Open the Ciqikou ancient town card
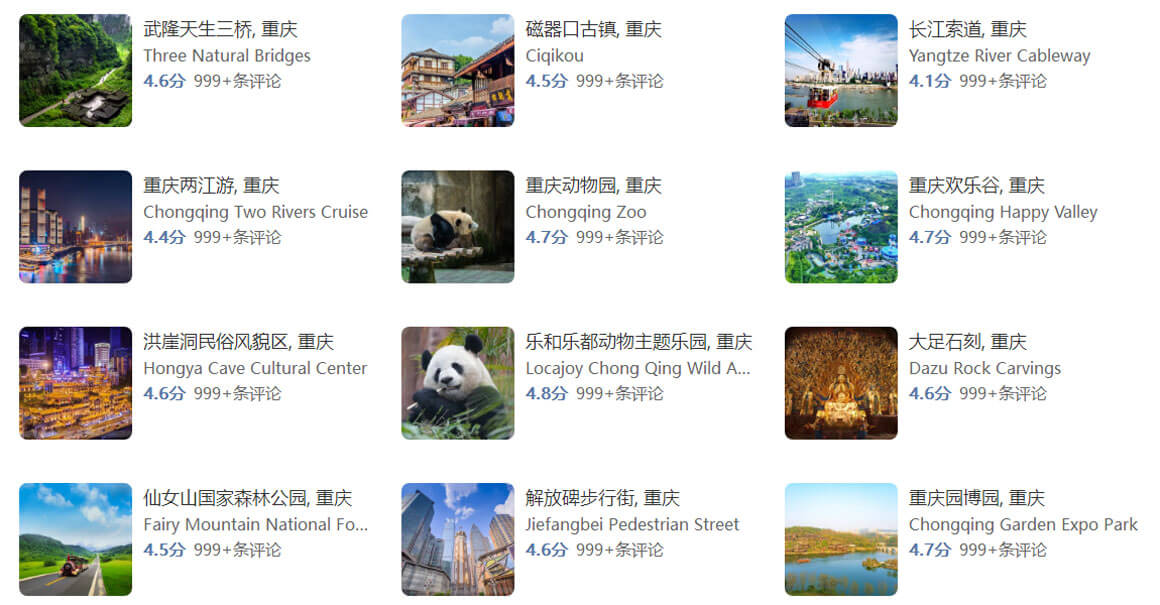This screenshot has height=605, width=1160. tap(554, 56)
